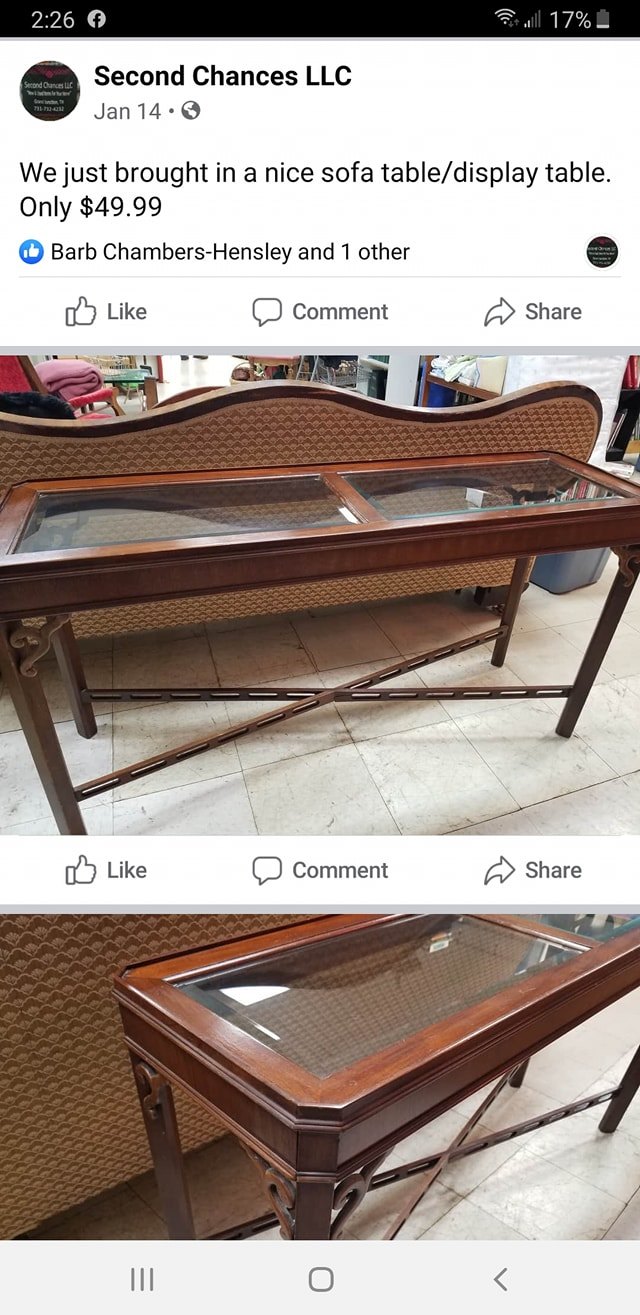The height and width of the screenshot is (1315, 640).
Task: Open Second Chances LLC profile picture
Action: (49, 91)
